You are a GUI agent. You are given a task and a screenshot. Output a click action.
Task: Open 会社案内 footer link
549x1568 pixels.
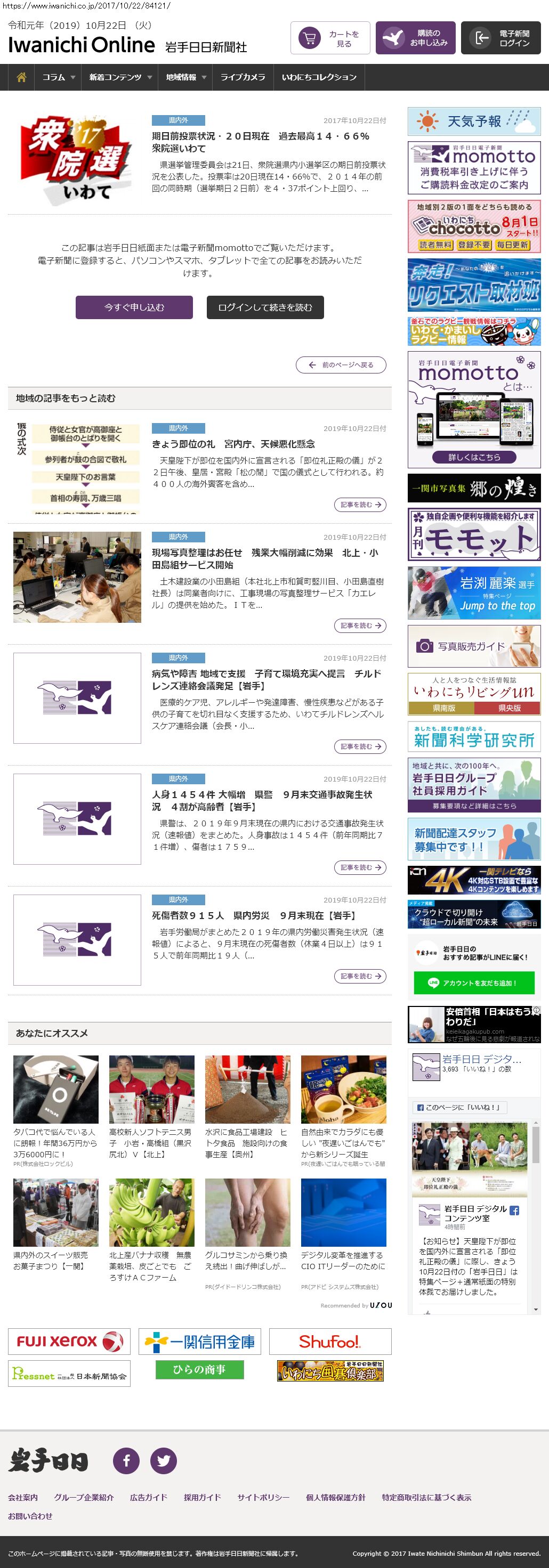pos(22,1497)
